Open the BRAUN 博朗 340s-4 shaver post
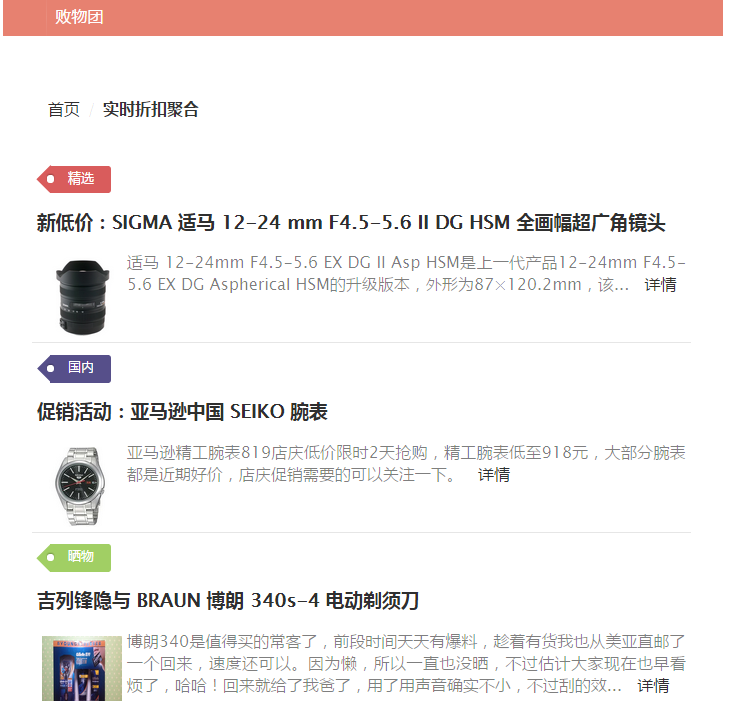The width and height of the screenshot is (743, 701). pyautogui.click(x=228, y=601)
